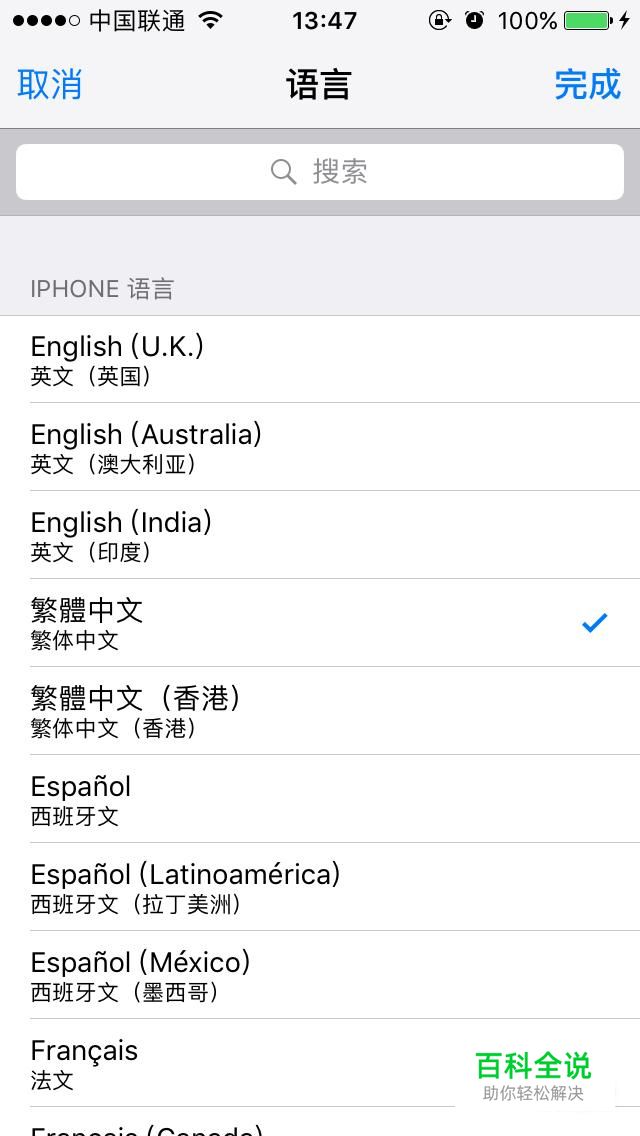Open the 搜索 search field
This screenshot has width=640, height=1136.
320,171
